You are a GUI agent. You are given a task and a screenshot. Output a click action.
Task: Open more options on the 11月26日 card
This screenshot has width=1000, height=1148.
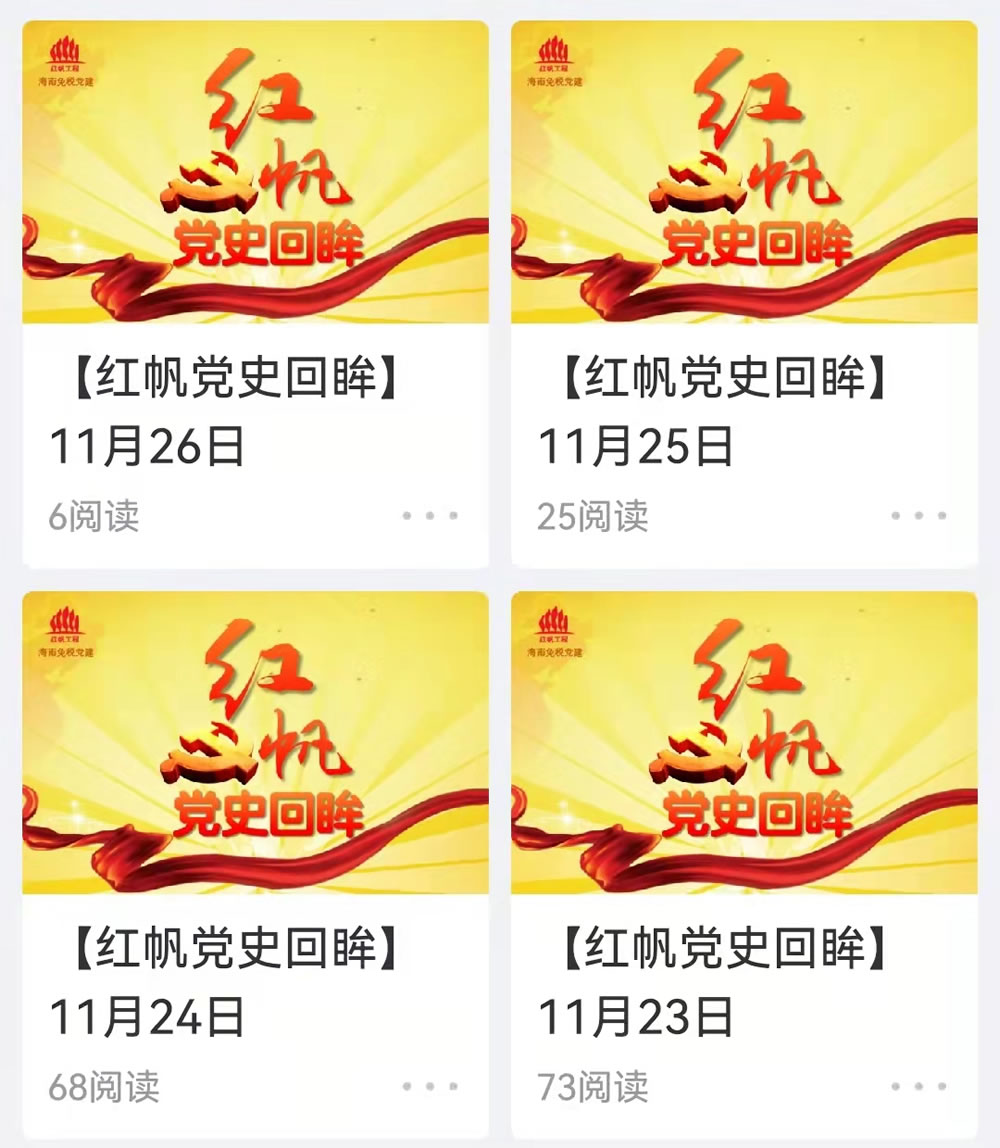click(430, 516)
